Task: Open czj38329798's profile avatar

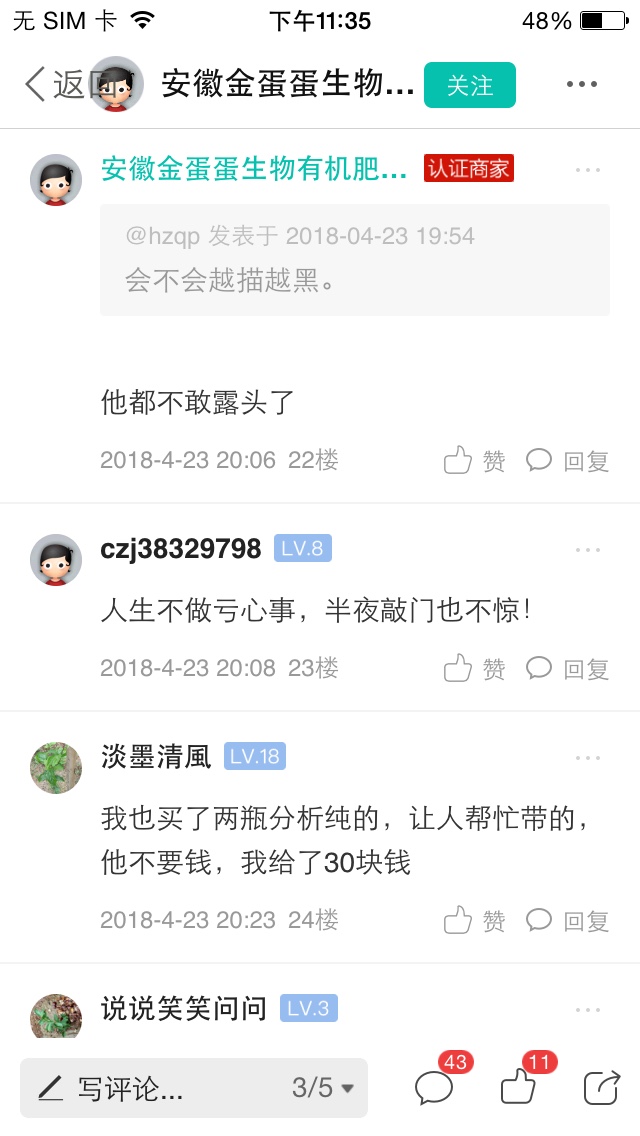Action: [x=56, y=560]
